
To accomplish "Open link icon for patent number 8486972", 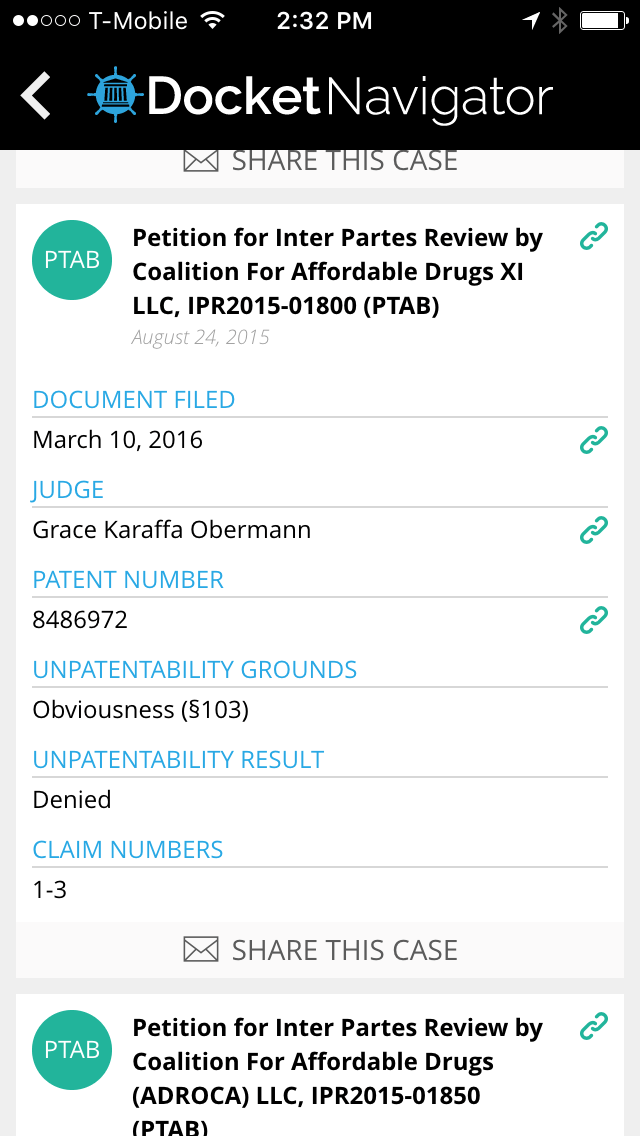I will [594, 620].
